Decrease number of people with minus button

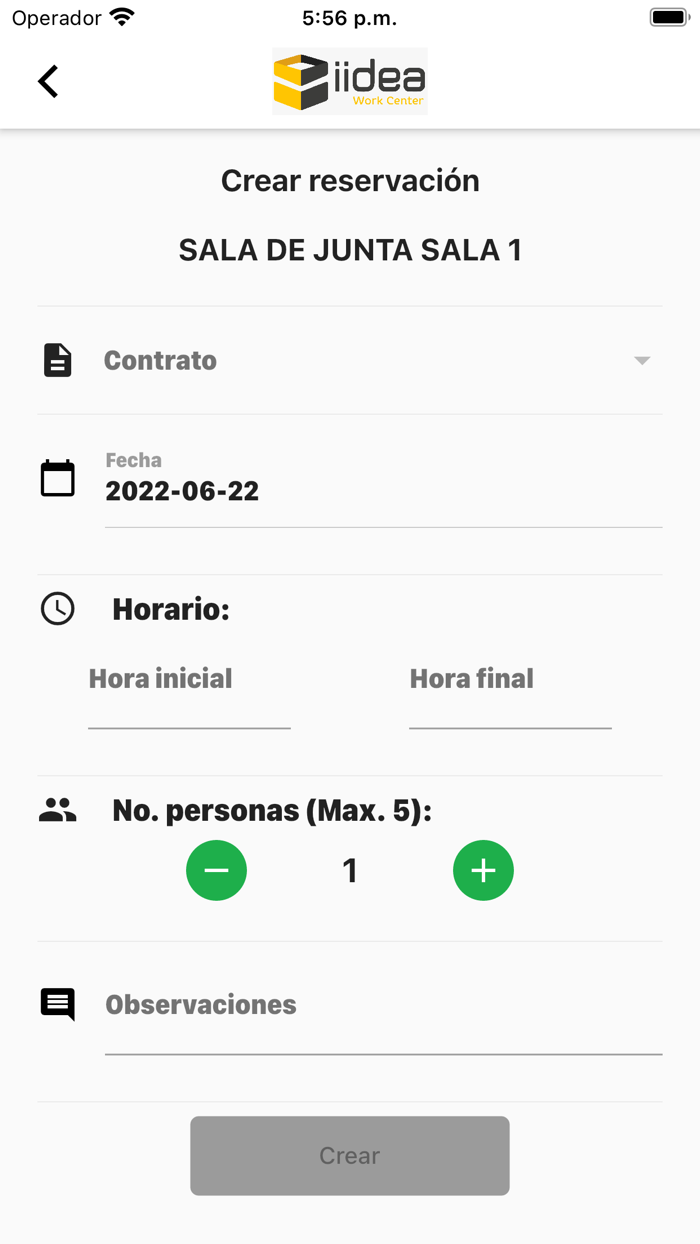216,871
